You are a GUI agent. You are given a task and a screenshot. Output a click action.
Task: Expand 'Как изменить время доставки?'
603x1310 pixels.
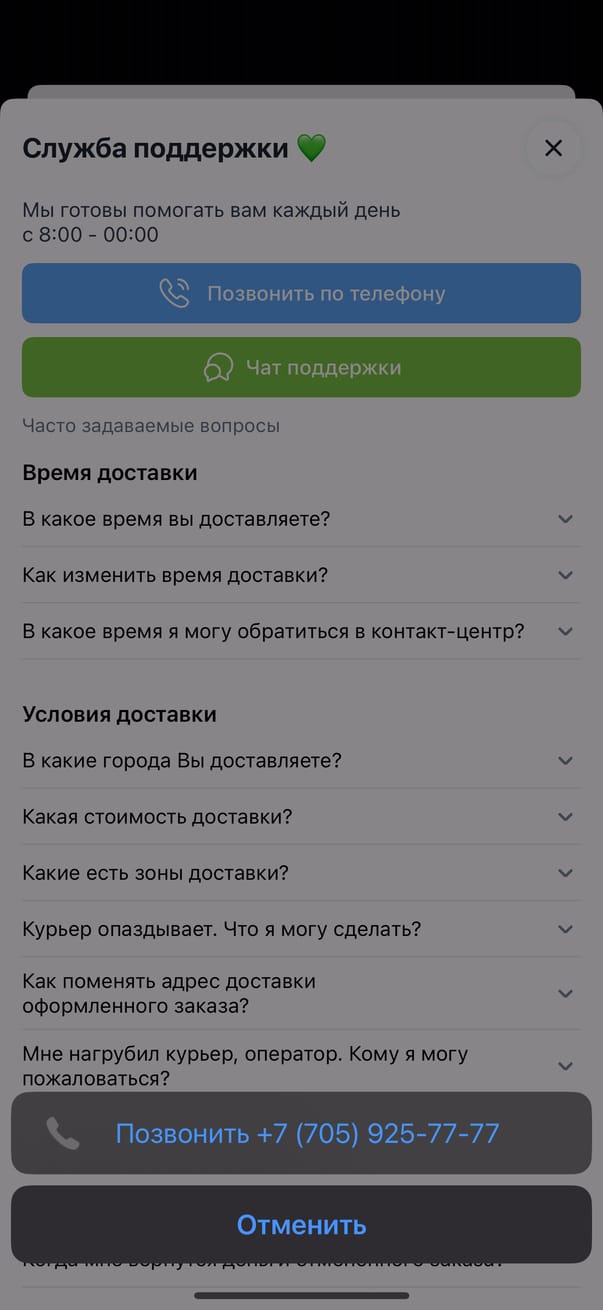point(300,575)
